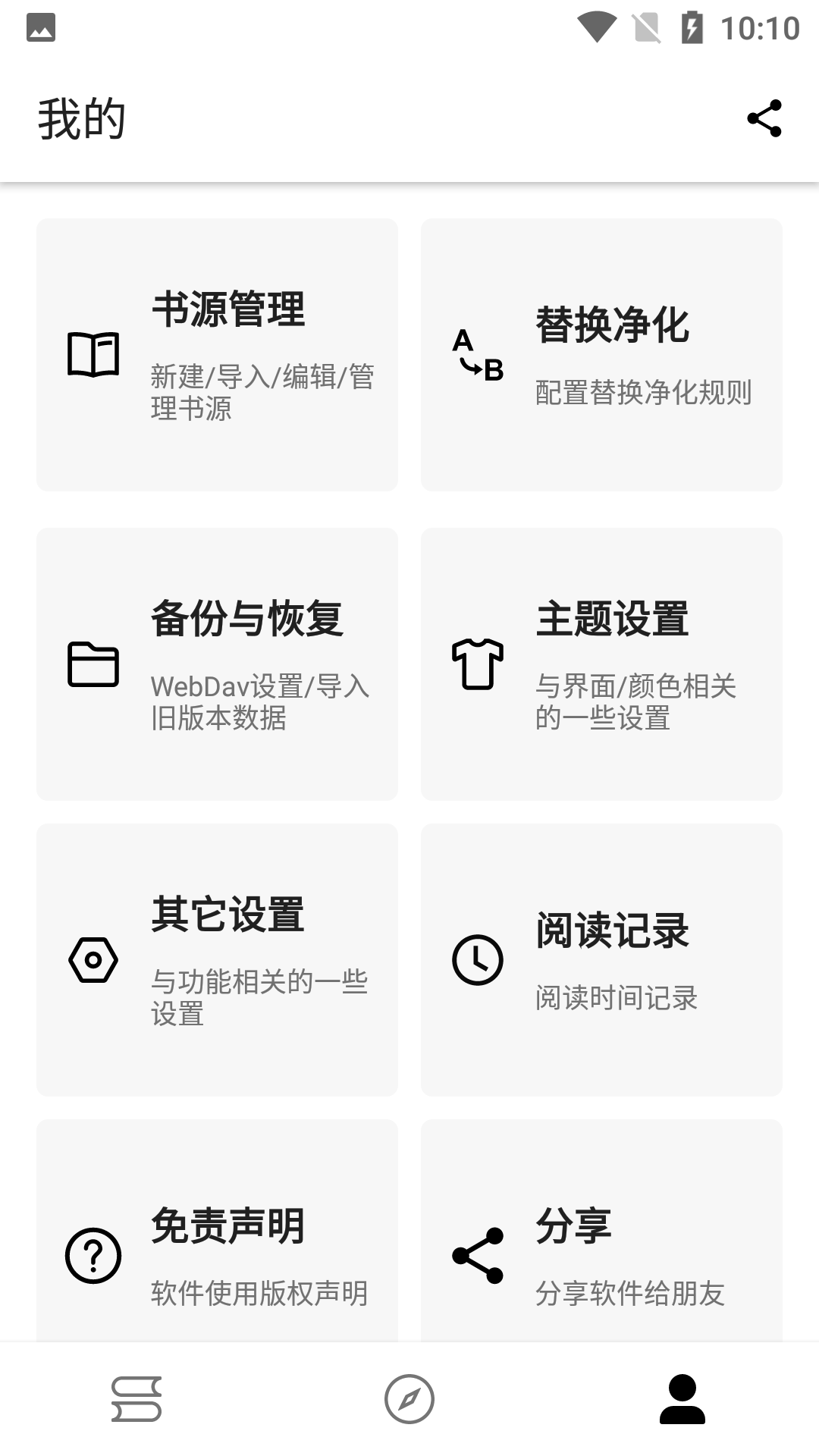Viewport: 819px width, 1456px height.
Task: Open the 替换净化 replacement rules card
Action: 601,355
